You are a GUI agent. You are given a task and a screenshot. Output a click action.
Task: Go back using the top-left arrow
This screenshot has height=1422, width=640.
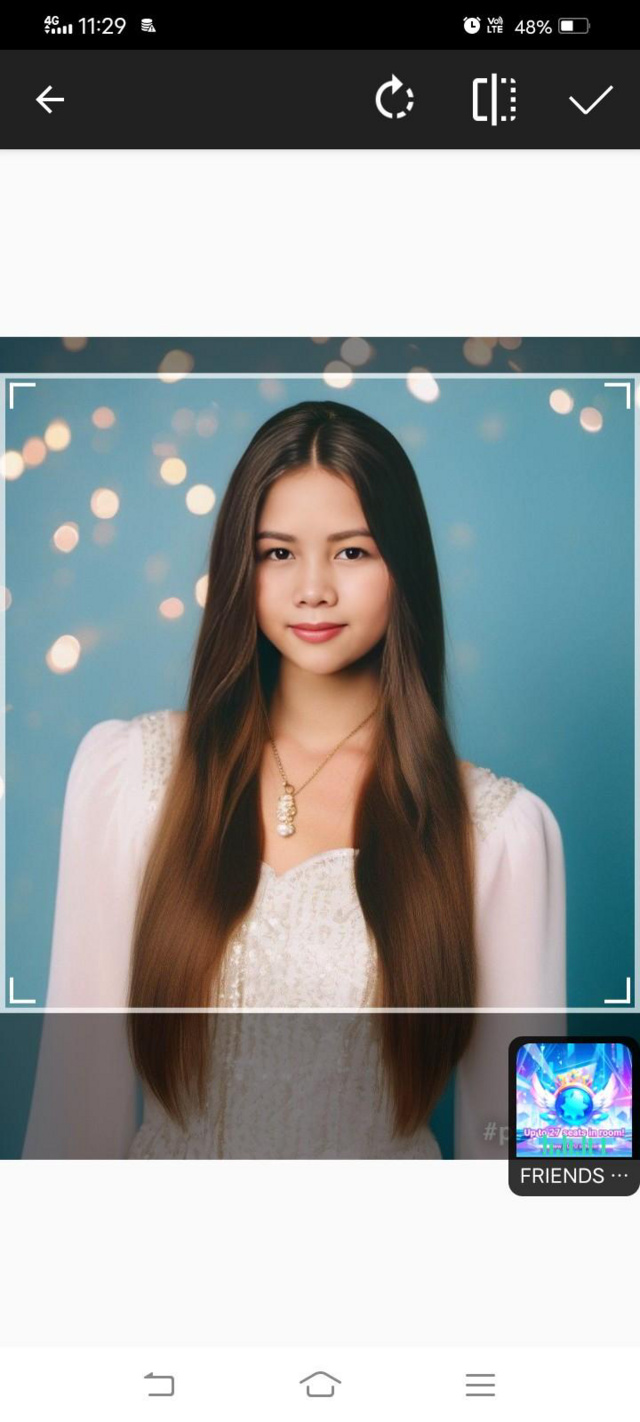[x=50, y=99]
